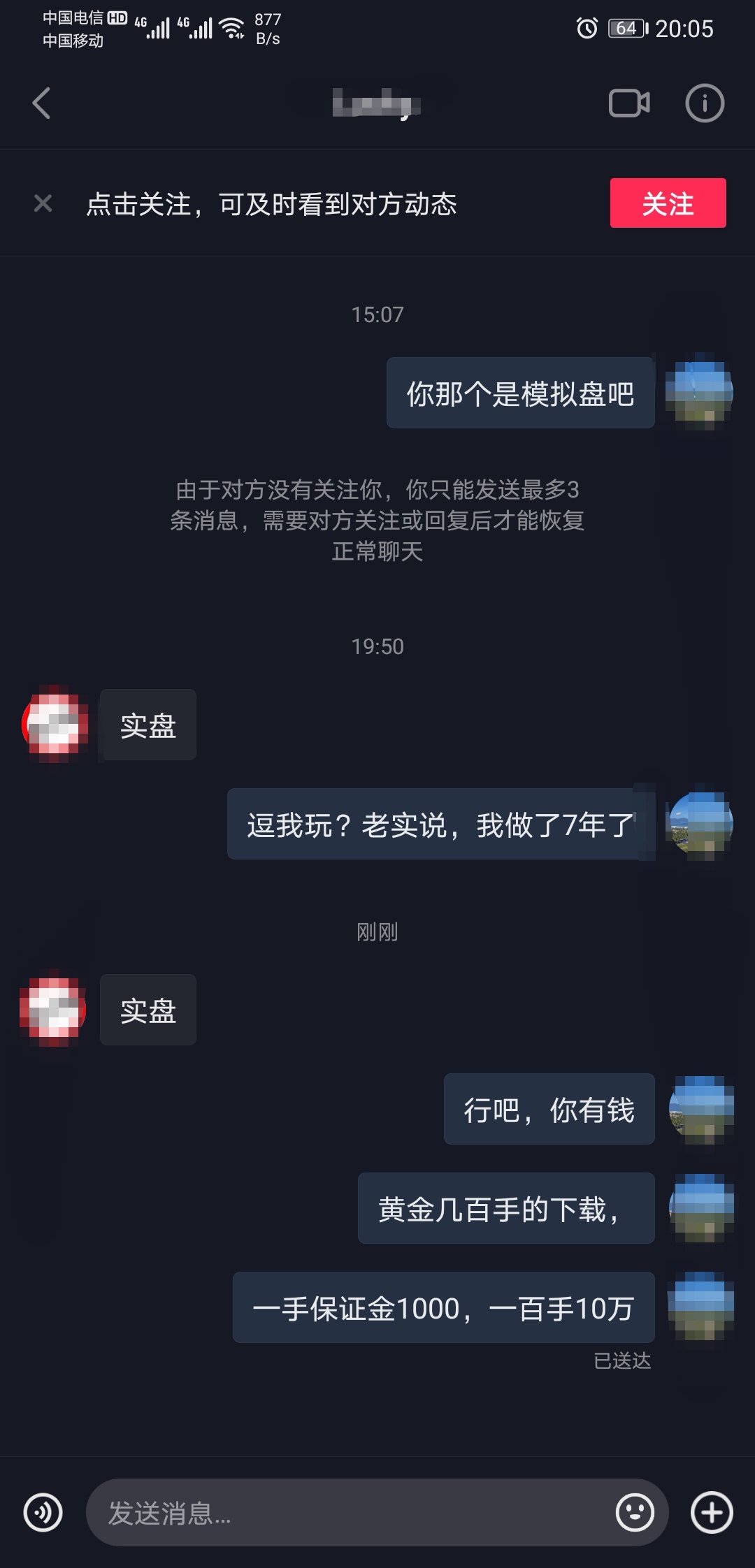View chat details via the info icon
755x1568 pixels.
(x=704, y=103)
